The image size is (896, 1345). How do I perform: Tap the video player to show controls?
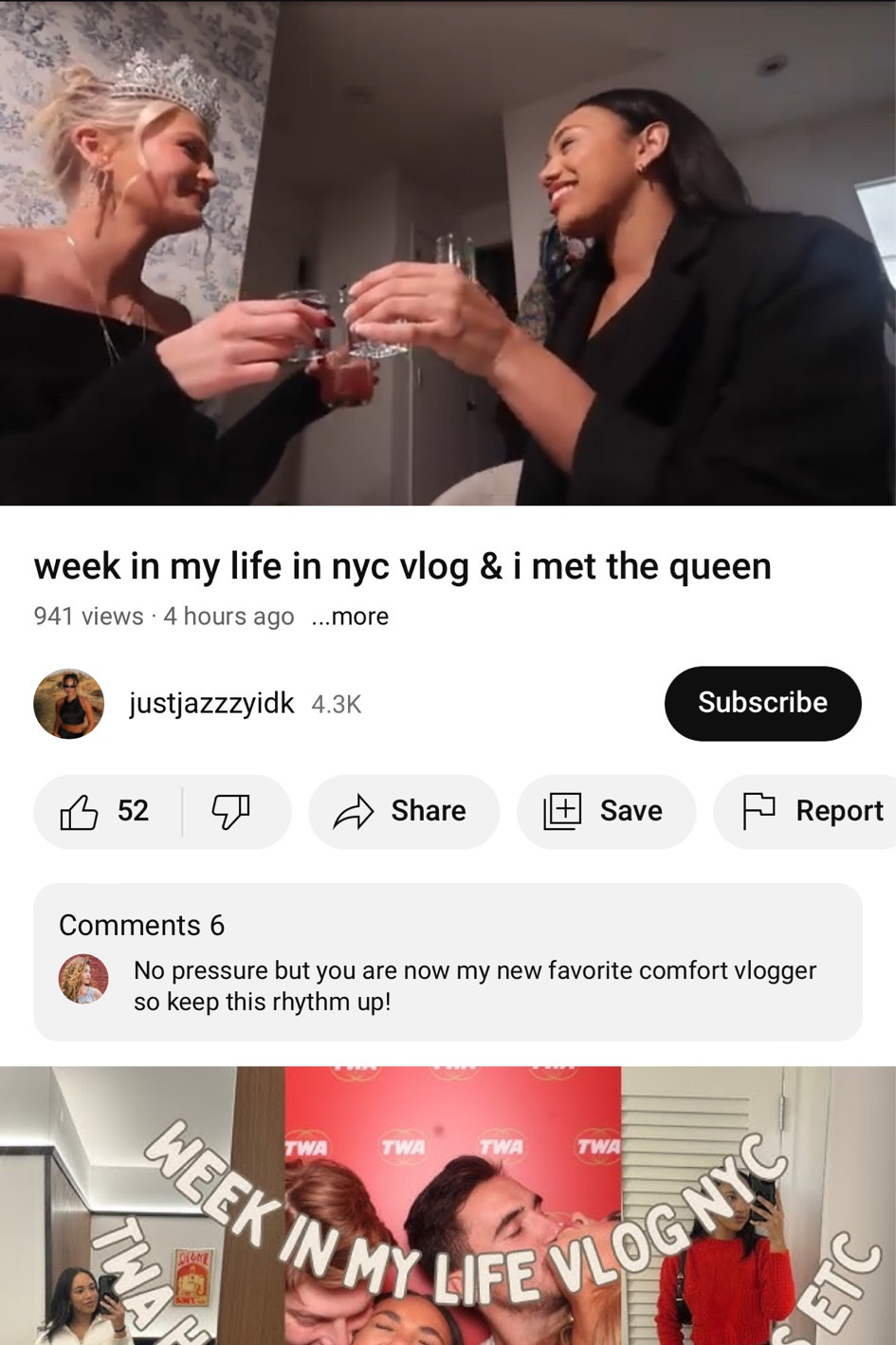(x=448, y=252)
